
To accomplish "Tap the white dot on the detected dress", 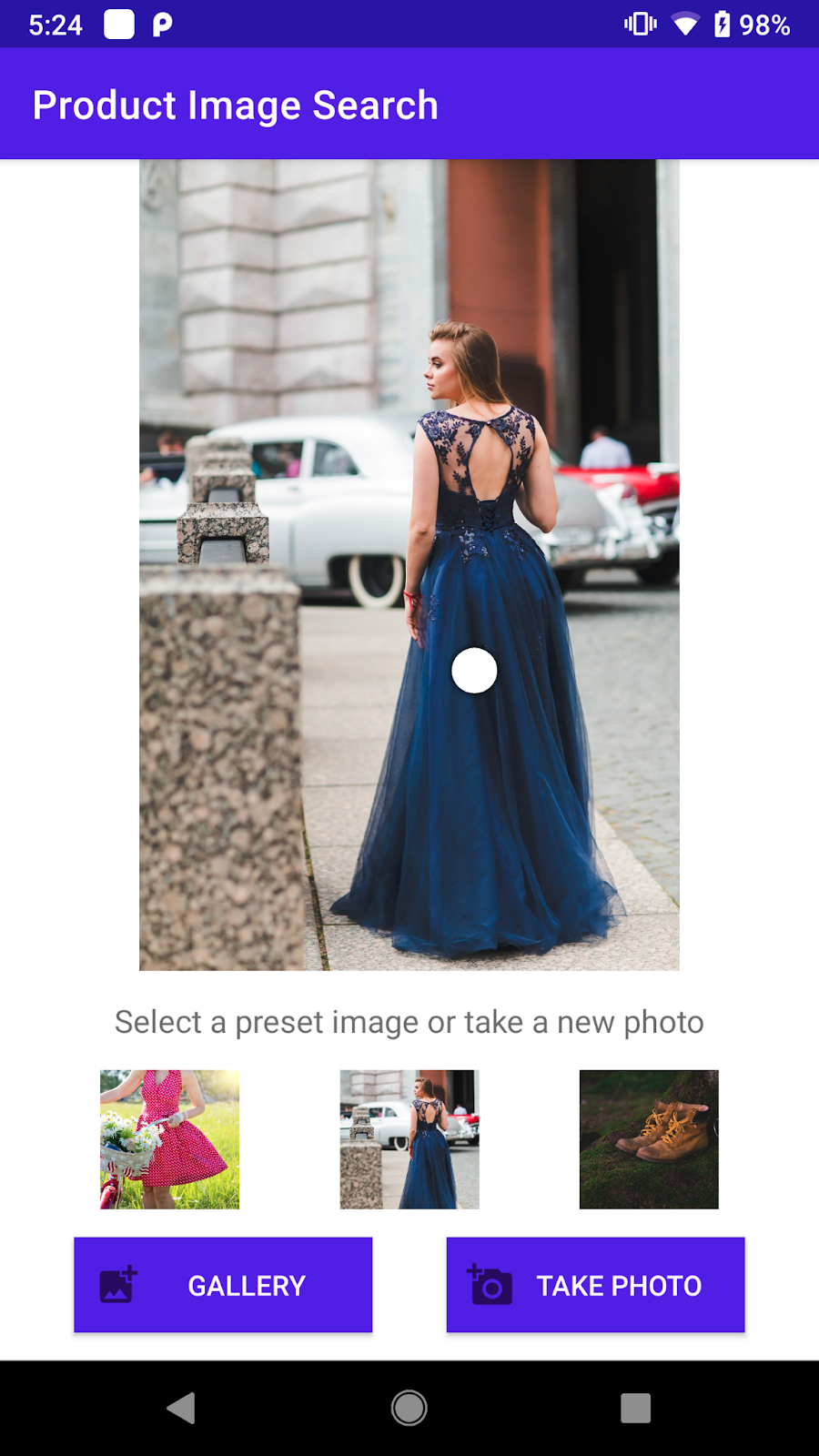I will pos(474,671).
